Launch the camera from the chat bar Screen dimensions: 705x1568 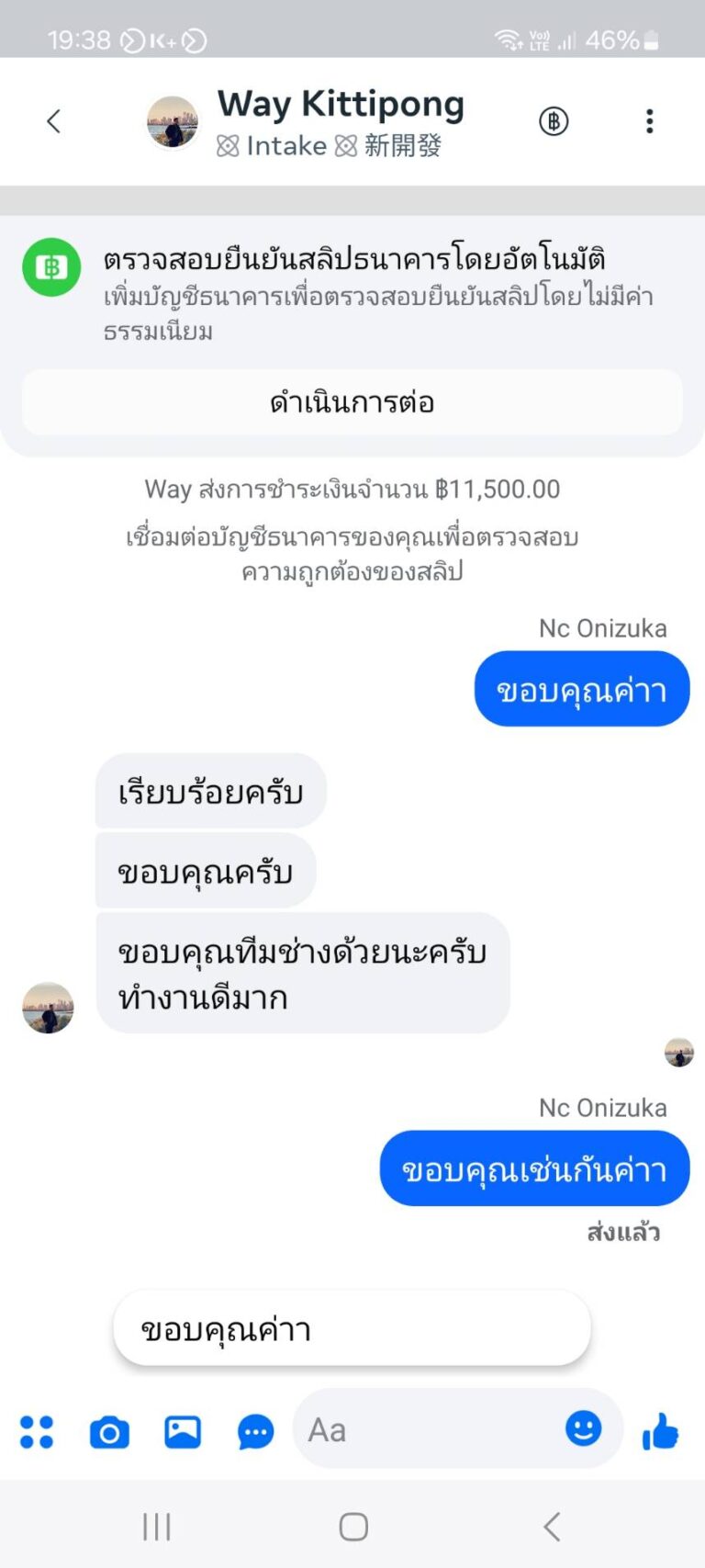[x=109, y=1431]
